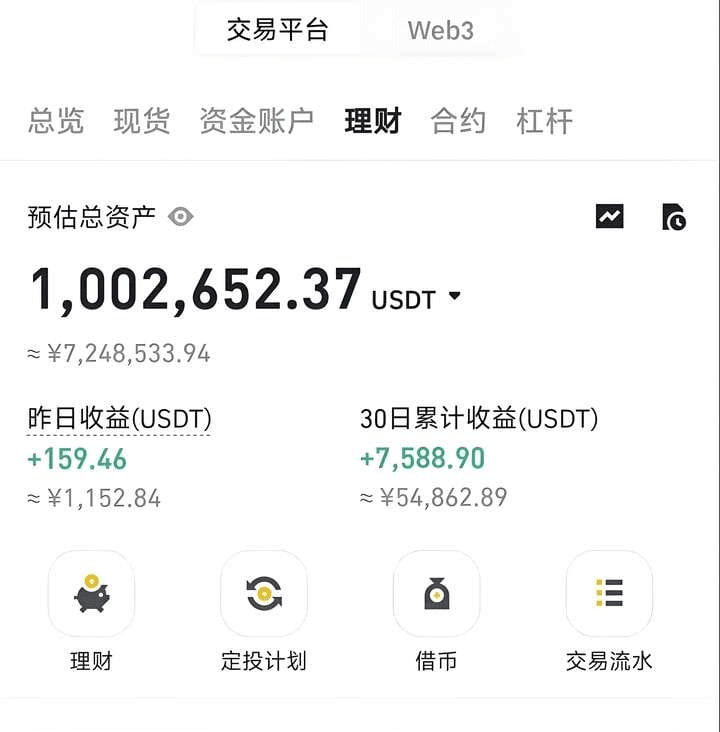Open the 杠杆 tab

click(x=544, y=122)
